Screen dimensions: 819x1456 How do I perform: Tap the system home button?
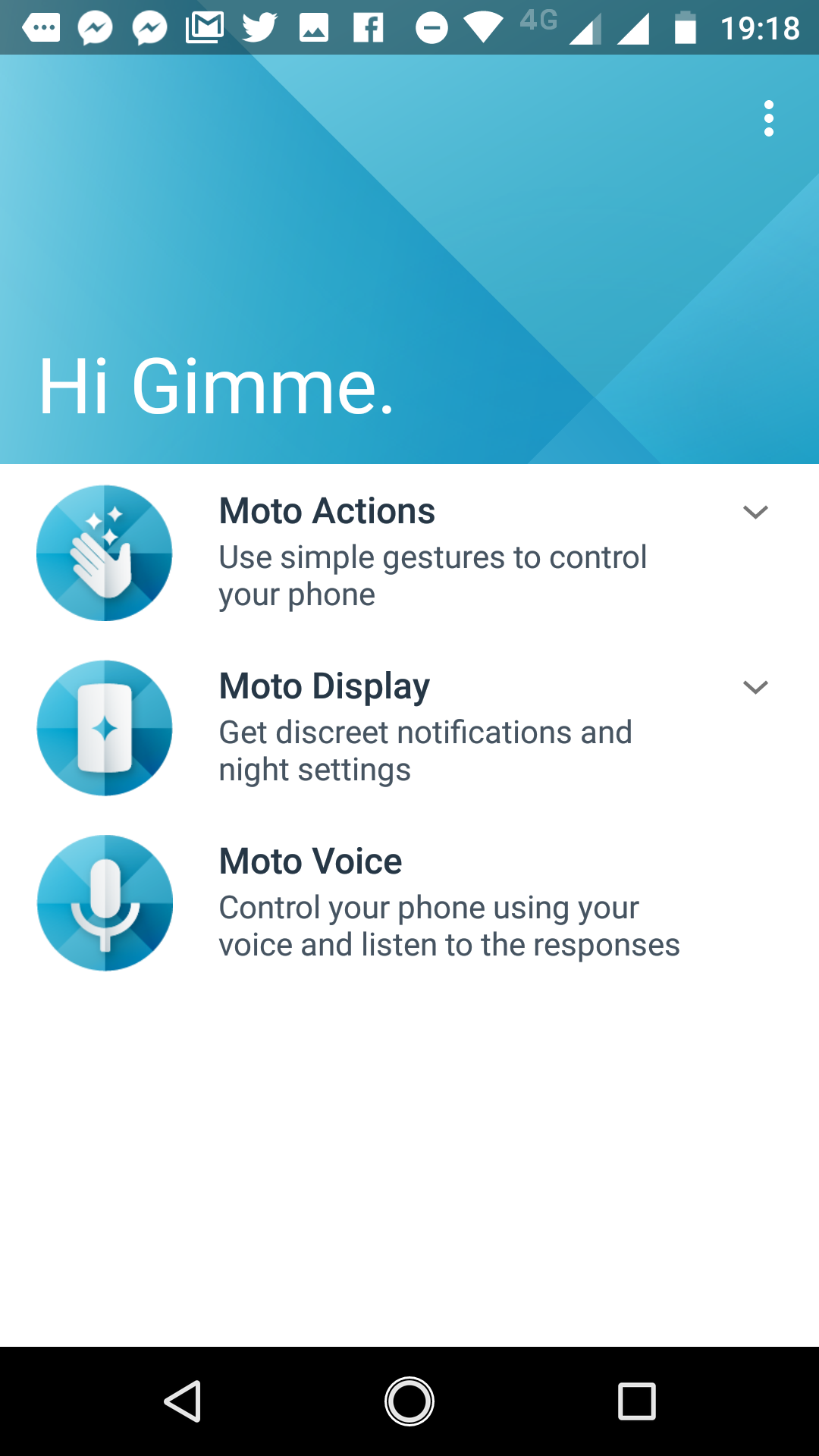[x=409, y=1401]
